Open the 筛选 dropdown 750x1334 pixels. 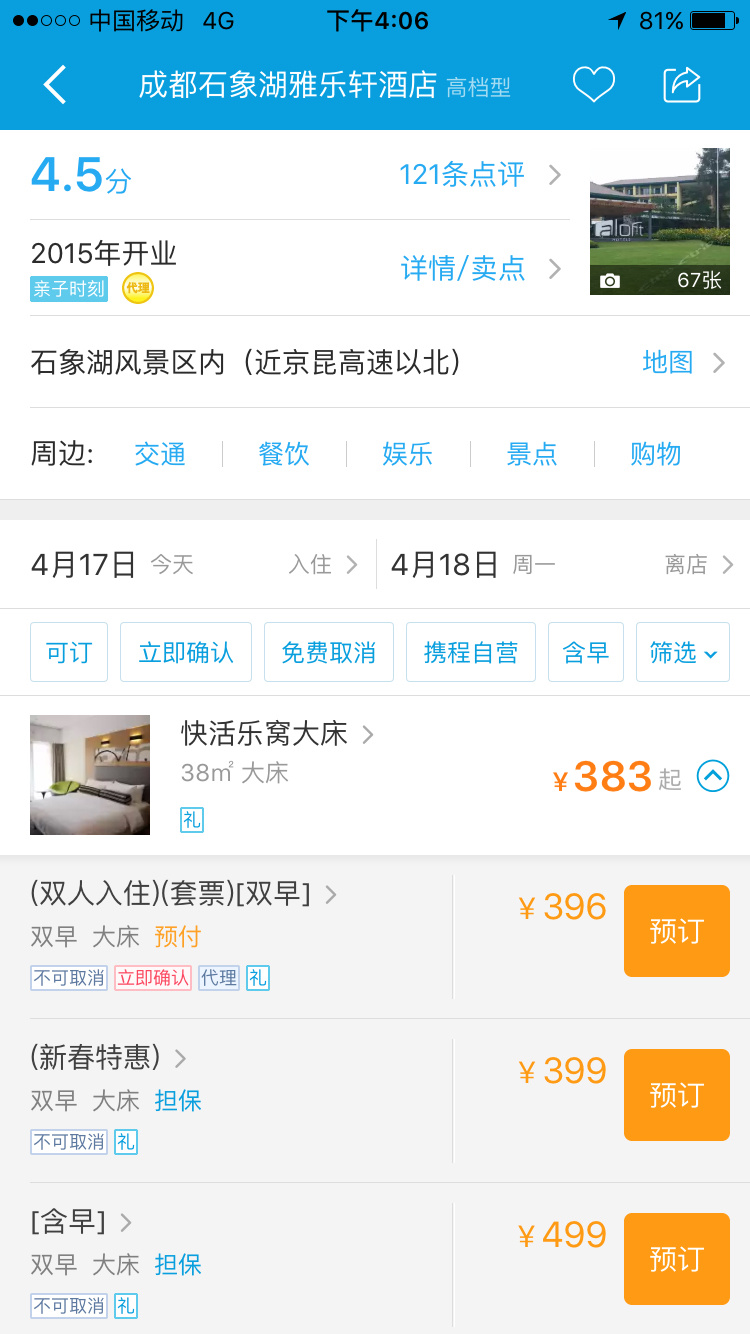point(682,651)
